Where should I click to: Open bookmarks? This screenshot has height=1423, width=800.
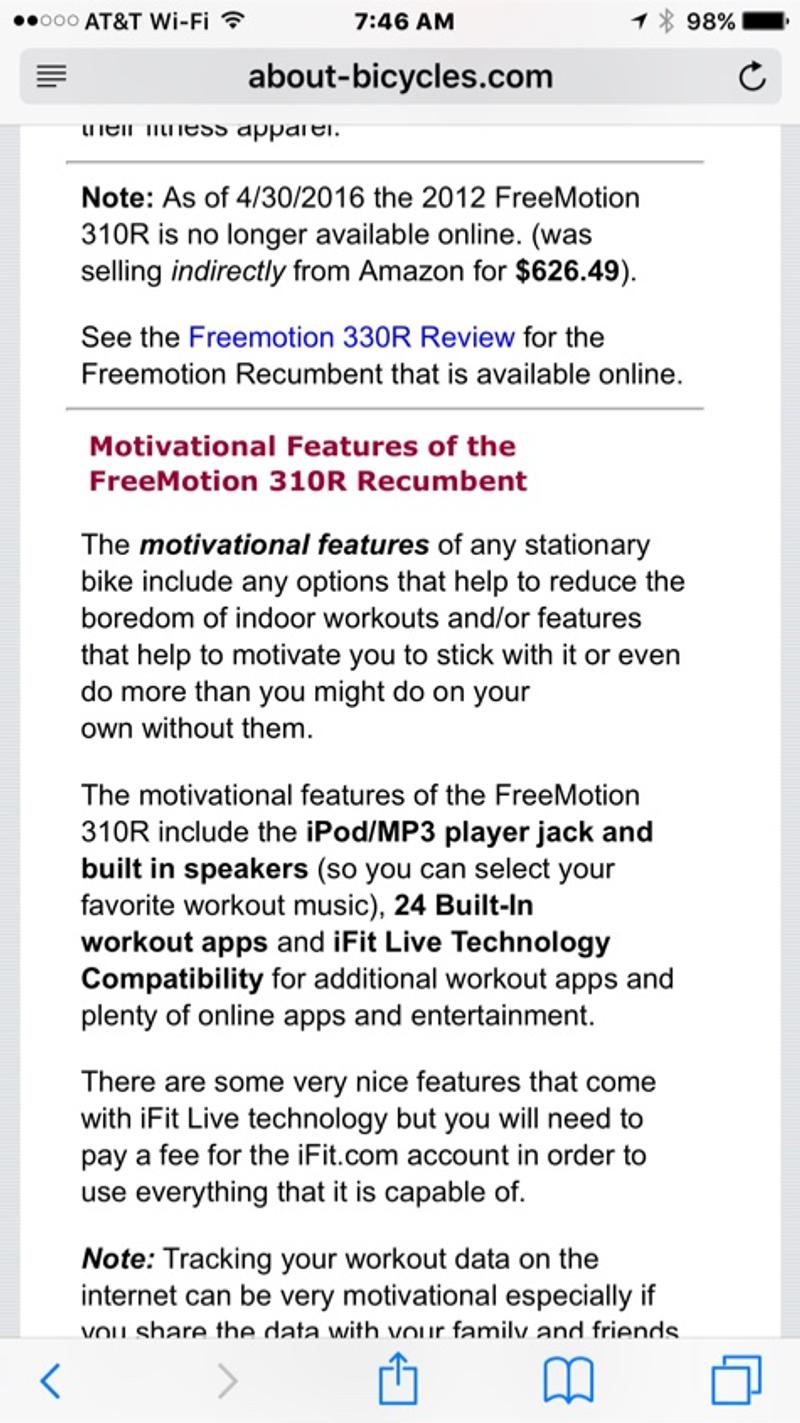coord(568,1382)
